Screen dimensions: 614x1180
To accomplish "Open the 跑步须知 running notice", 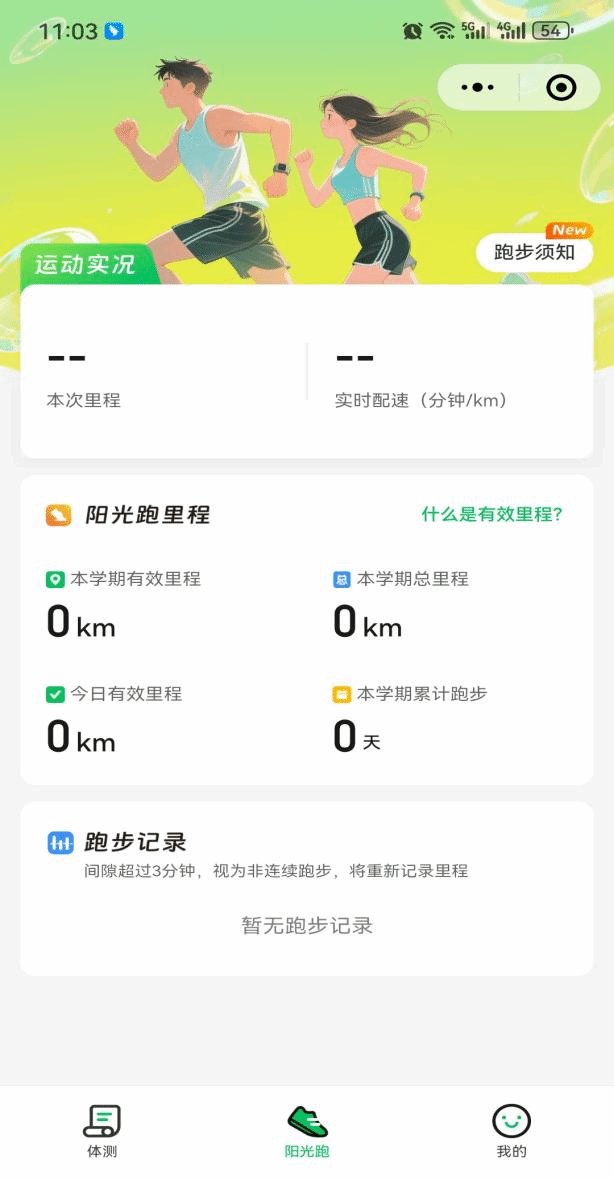I will [x=534, y=252].
